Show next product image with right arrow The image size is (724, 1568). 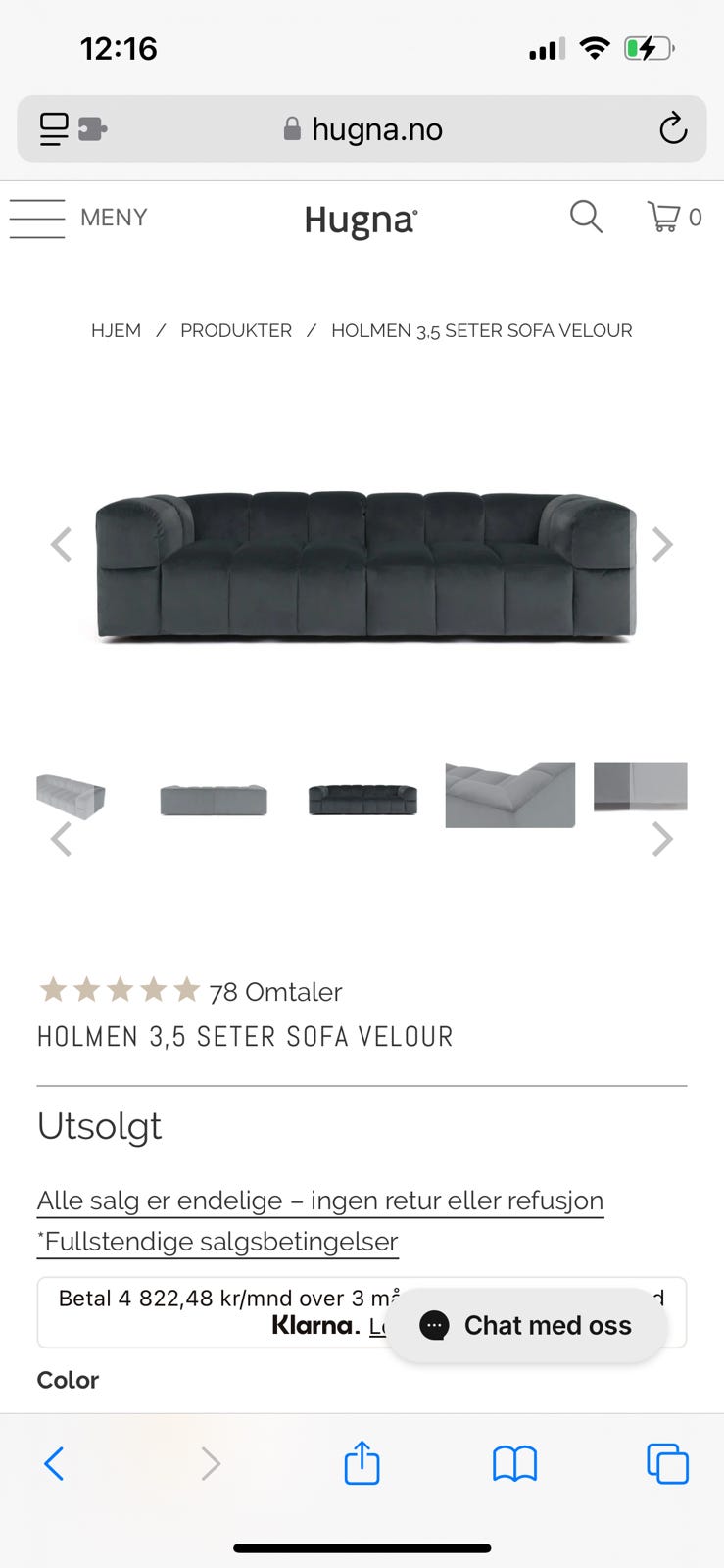662,544
